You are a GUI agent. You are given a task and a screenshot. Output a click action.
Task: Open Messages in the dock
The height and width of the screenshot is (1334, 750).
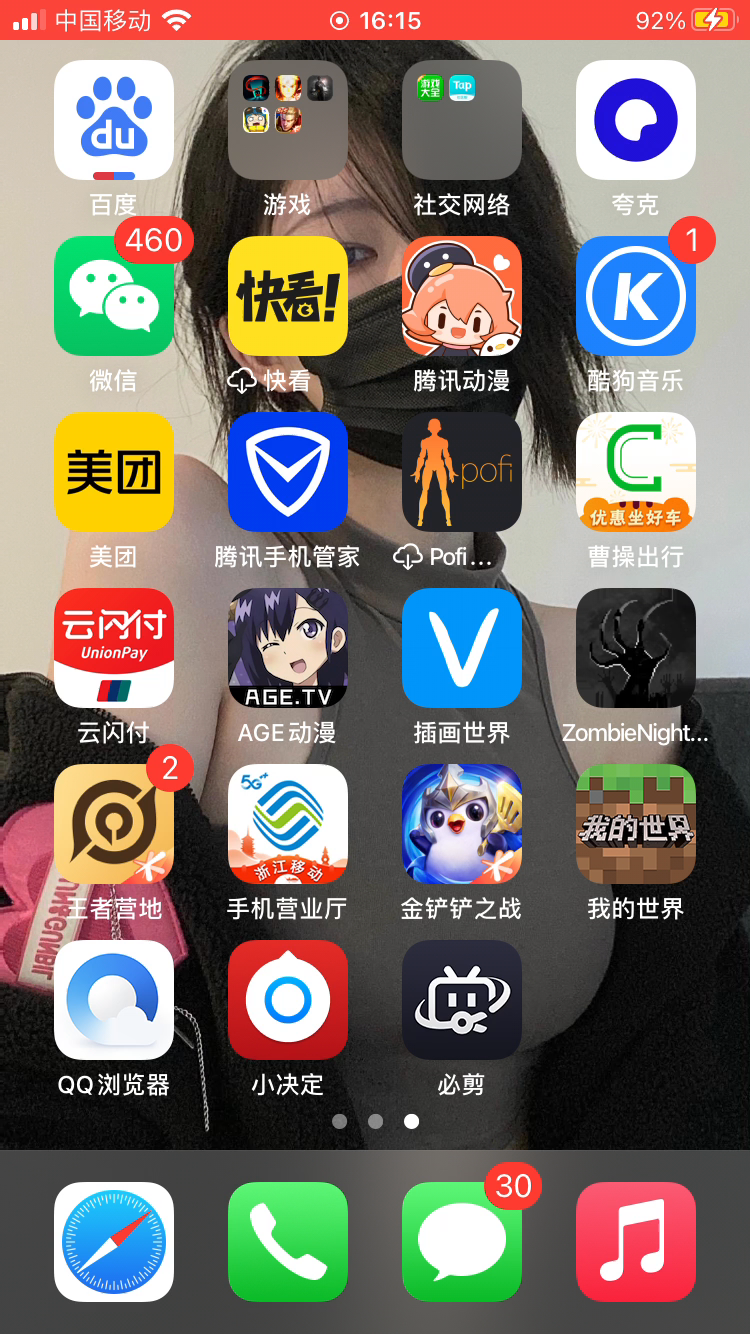tap(462, 1242)
